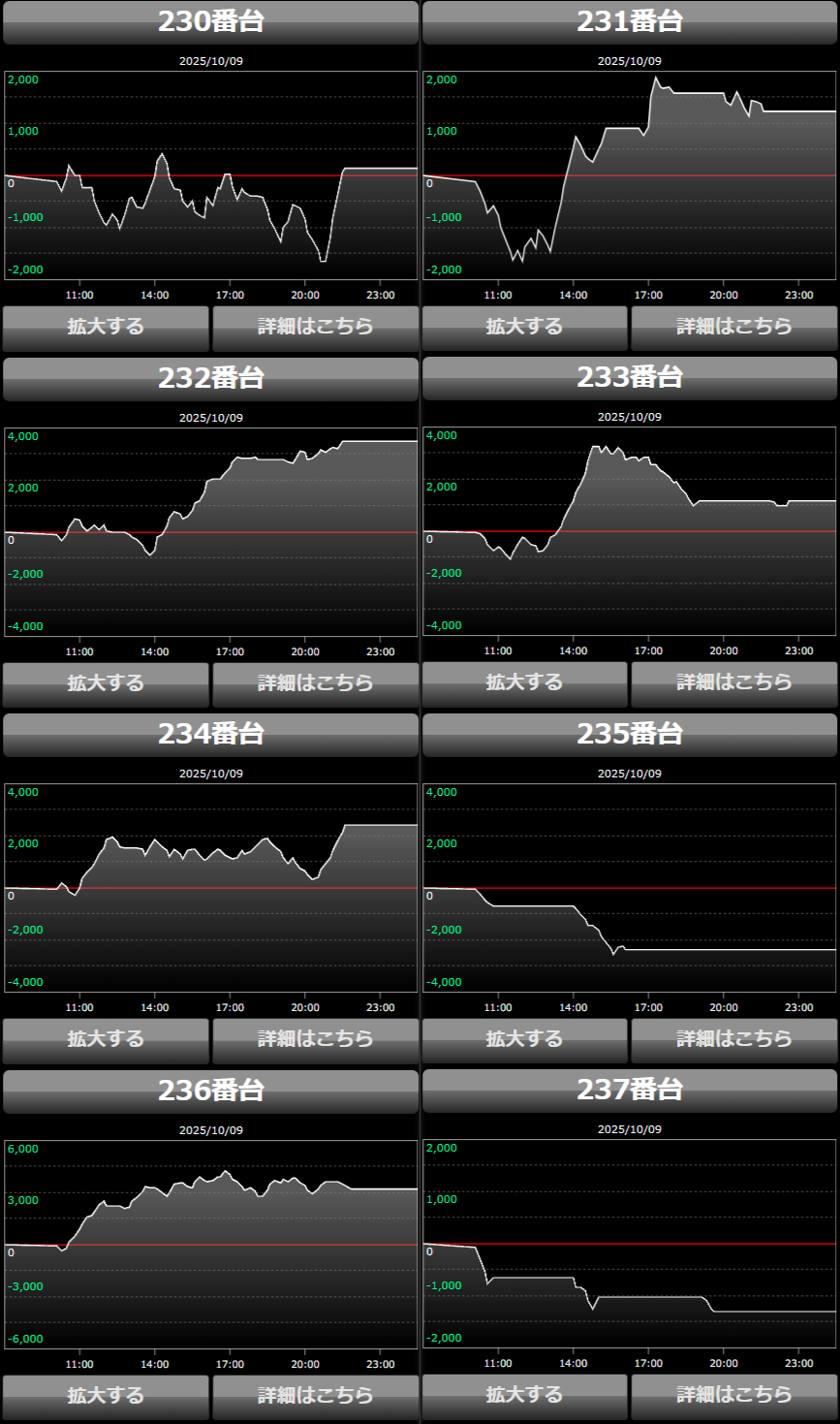Enlarge the chart for 237番台

524,1396
